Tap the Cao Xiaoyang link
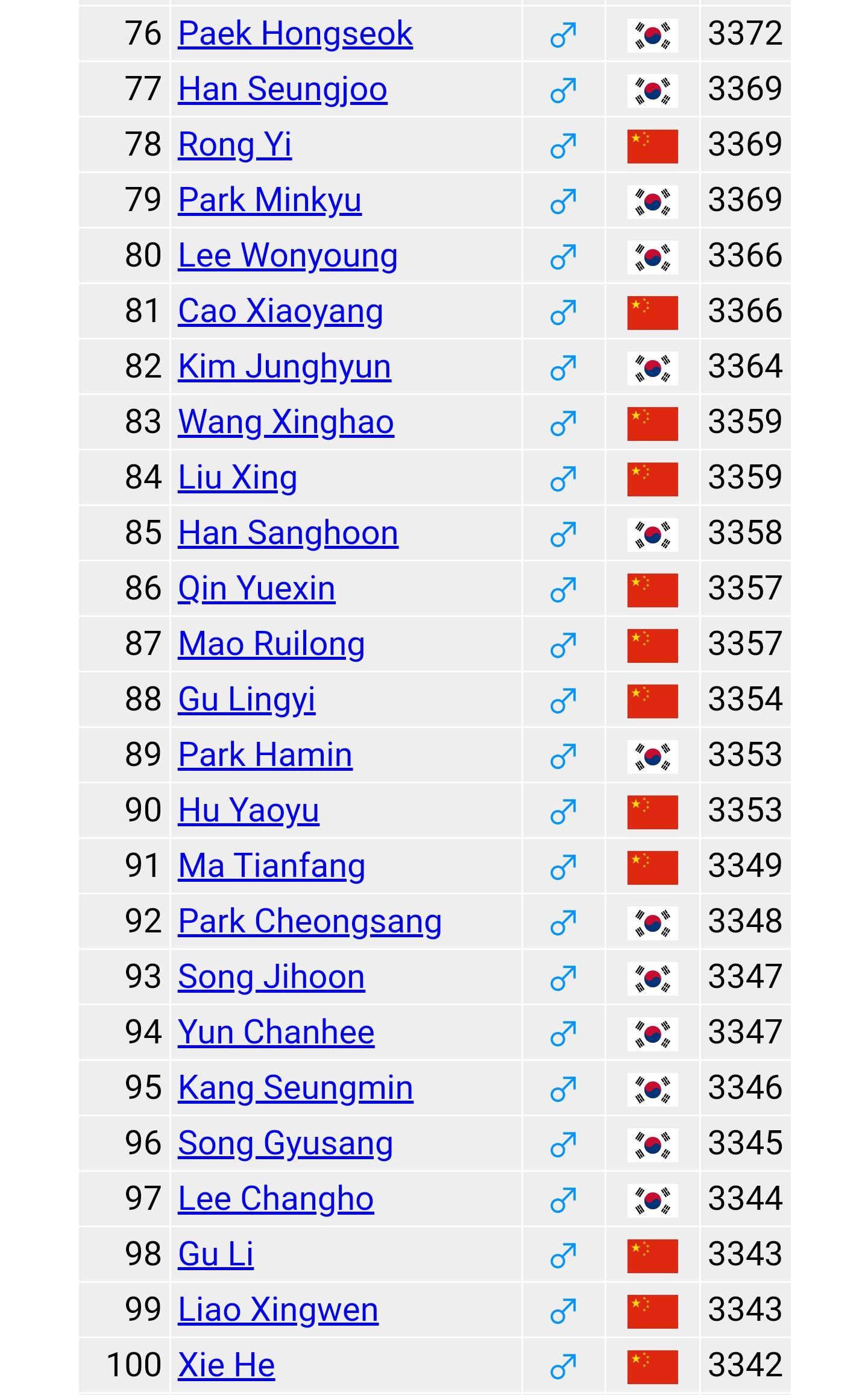 (280, 311)
